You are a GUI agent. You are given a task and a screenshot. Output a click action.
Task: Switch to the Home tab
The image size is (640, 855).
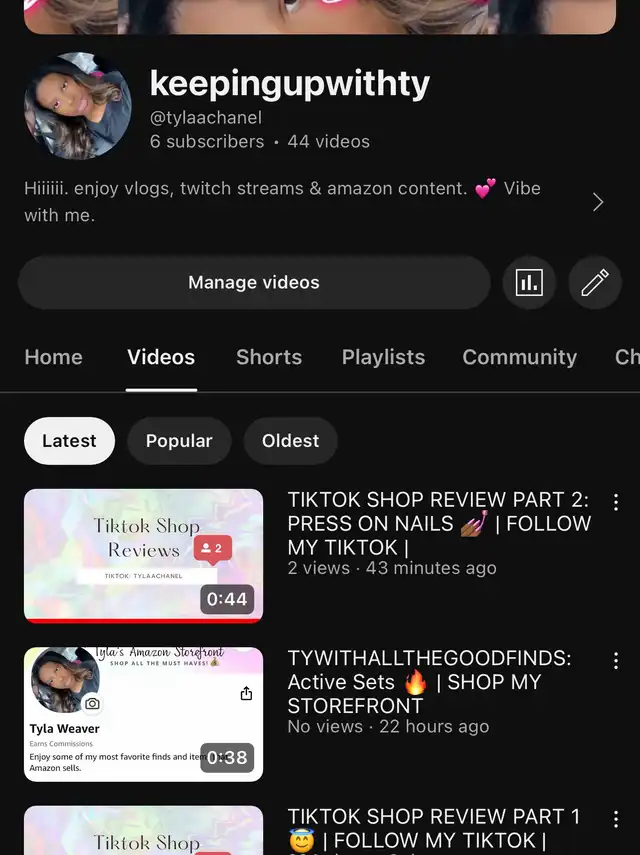pos(54,357)
